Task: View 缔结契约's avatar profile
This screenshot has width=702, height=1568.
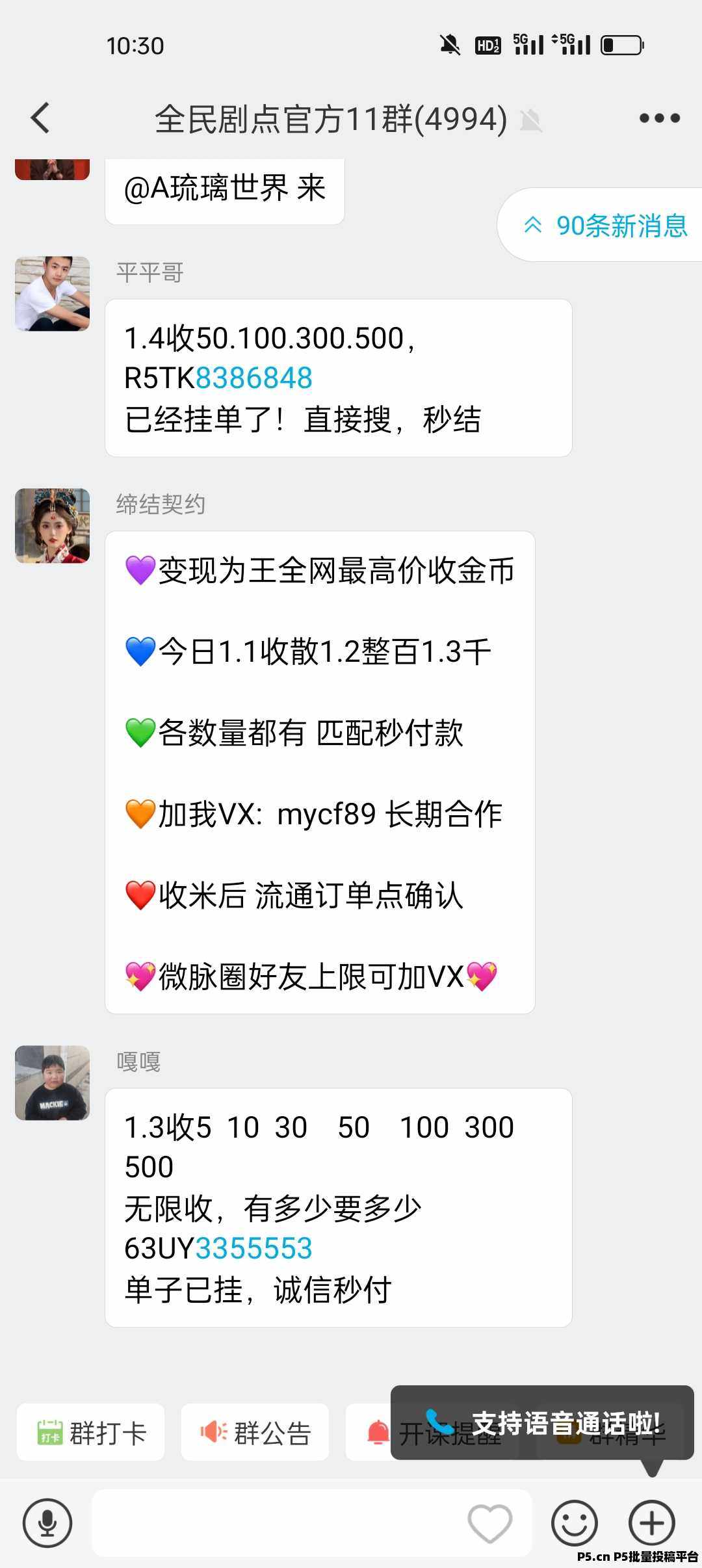Action: click(x=53, y=526)
